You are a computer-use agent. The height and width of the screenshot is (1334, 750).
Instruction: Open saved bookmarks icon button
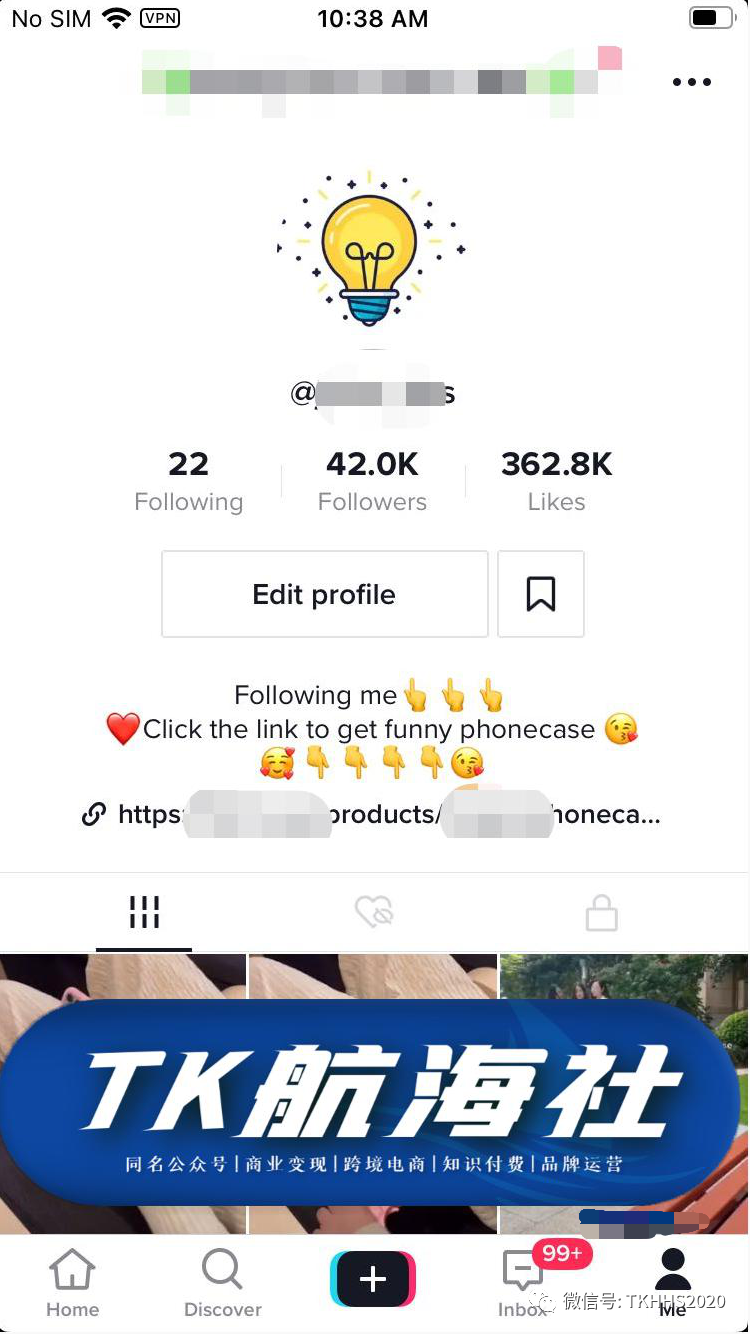tap(540, 594)
